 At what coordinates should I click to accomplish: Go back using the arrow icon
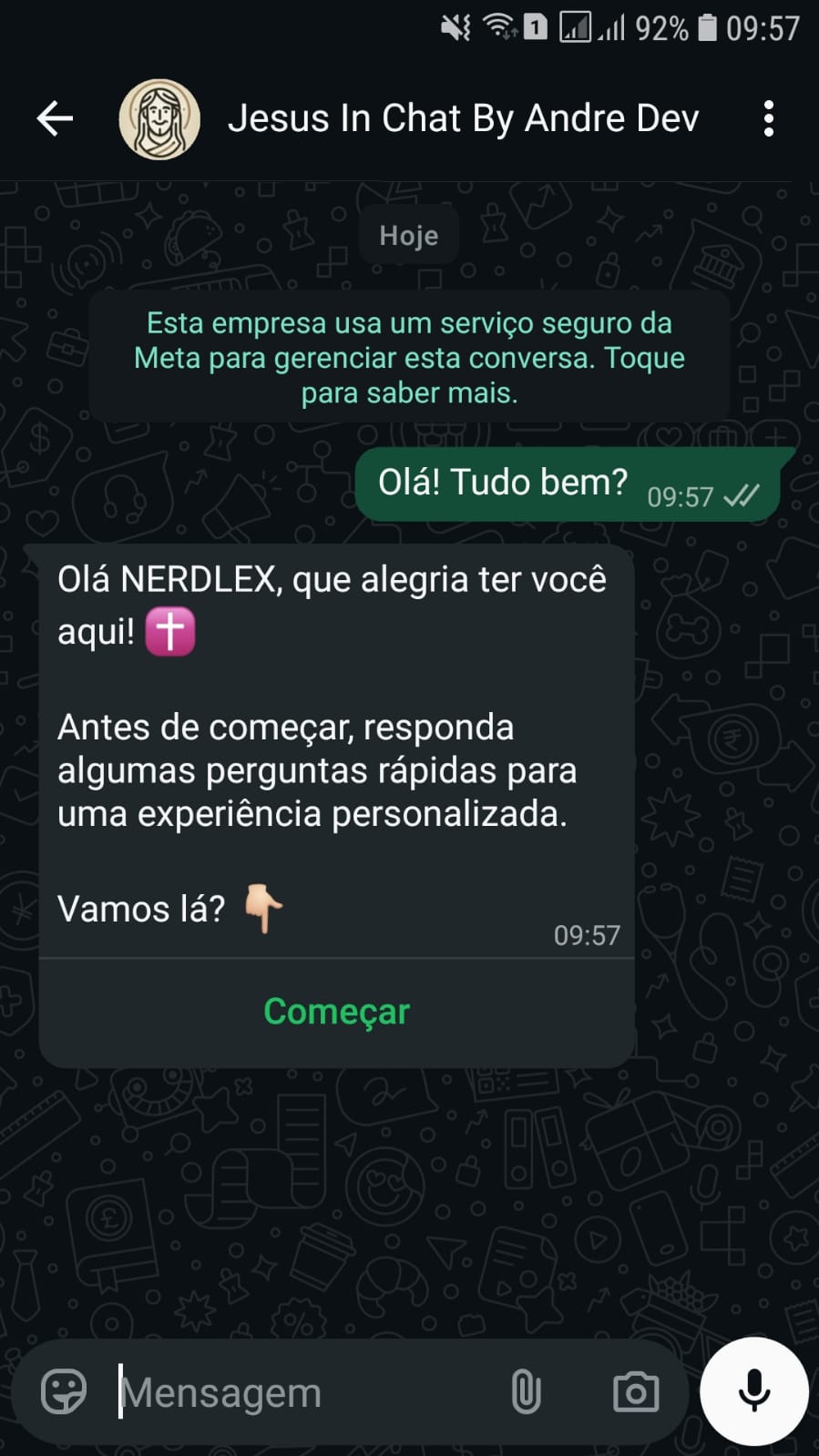coord(55,118)
